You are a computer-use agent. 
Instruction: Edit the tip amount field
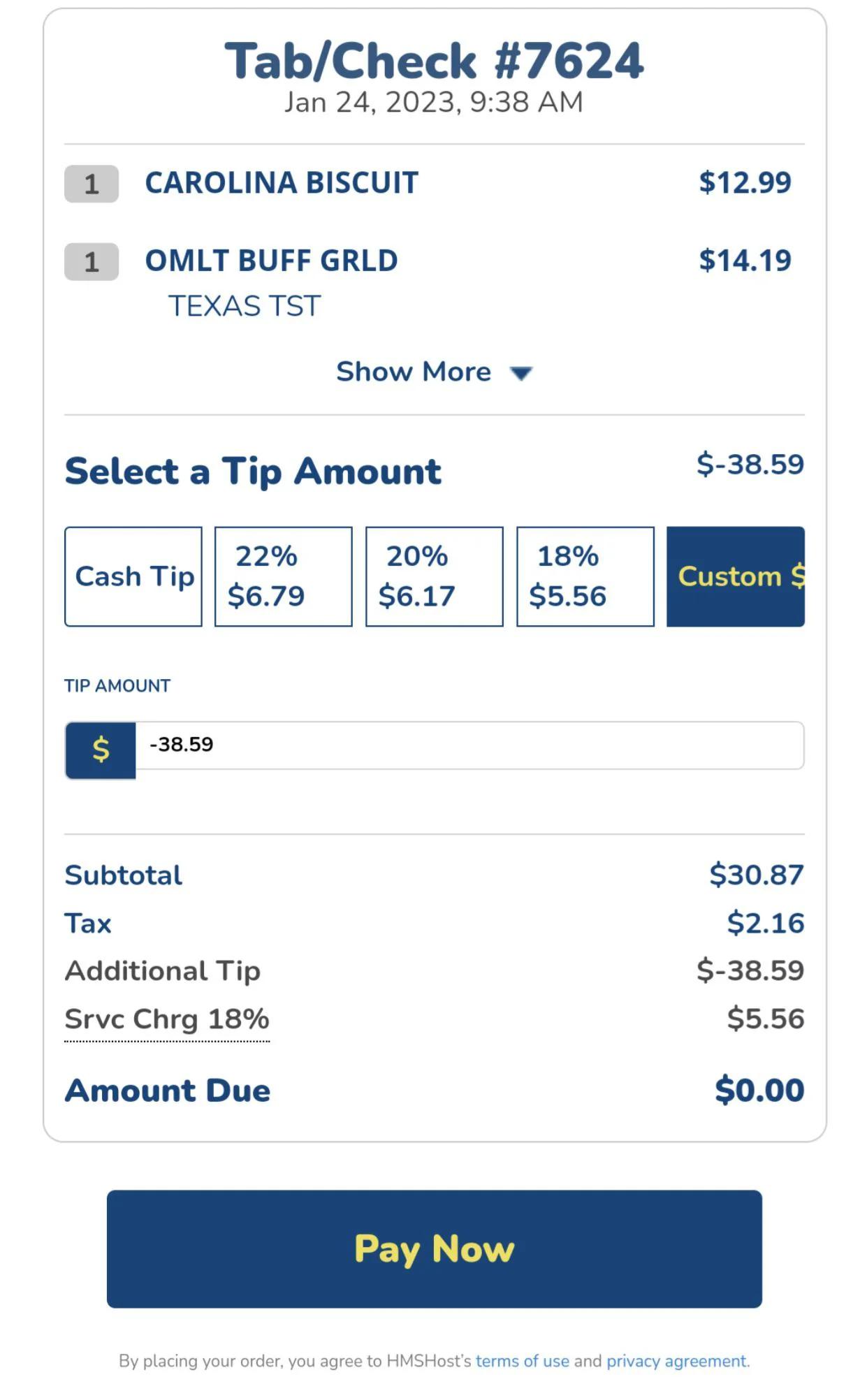pyautogui.click(x=468, y=745)
